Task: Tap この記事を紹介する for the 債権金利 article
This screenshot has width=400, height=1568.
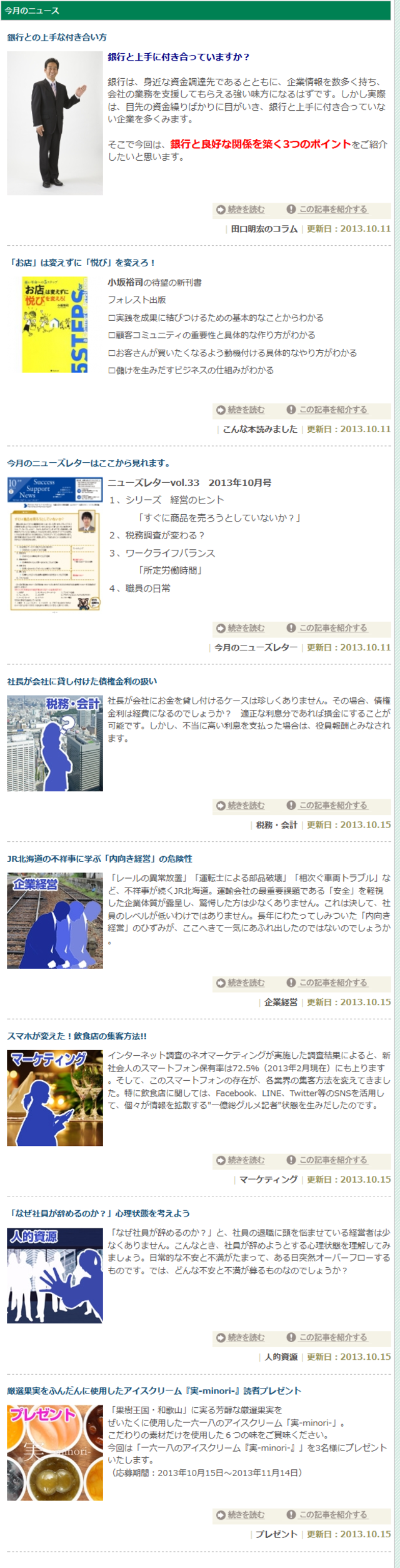Action: [x=332, y=806]
